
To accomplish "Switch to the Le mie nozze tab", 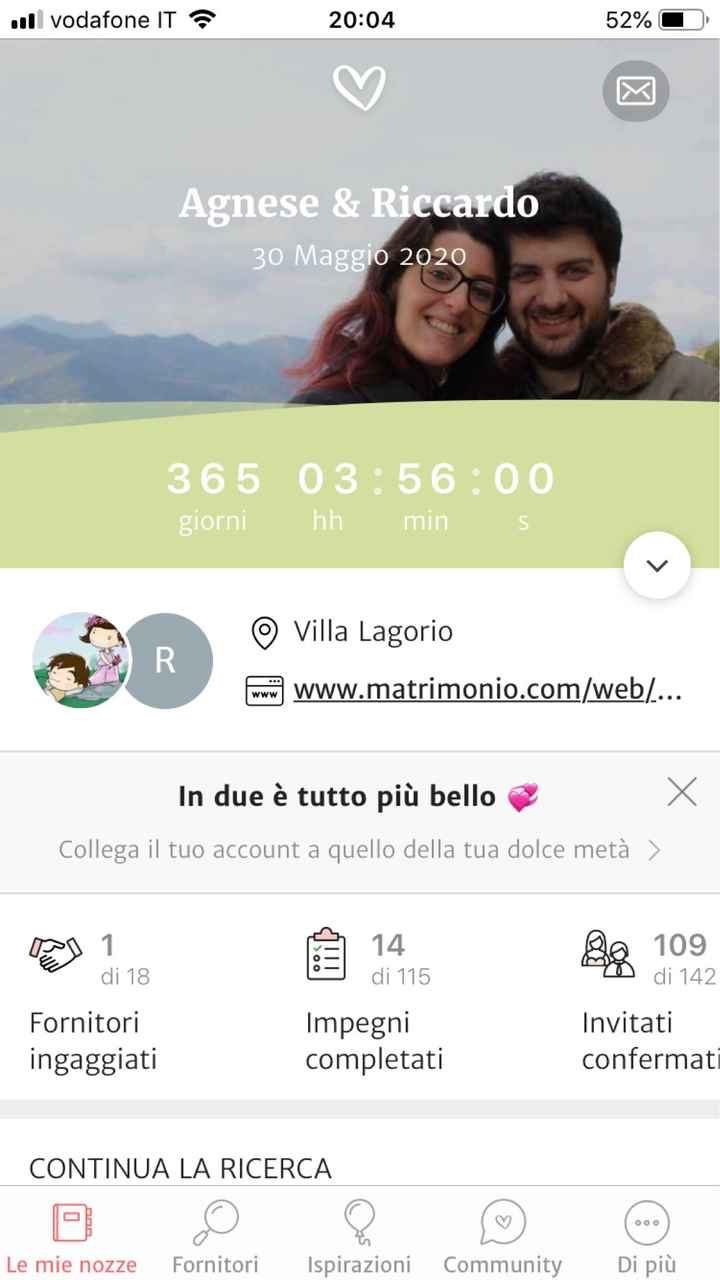I will pyautogui.click(x=71, y=1235).
